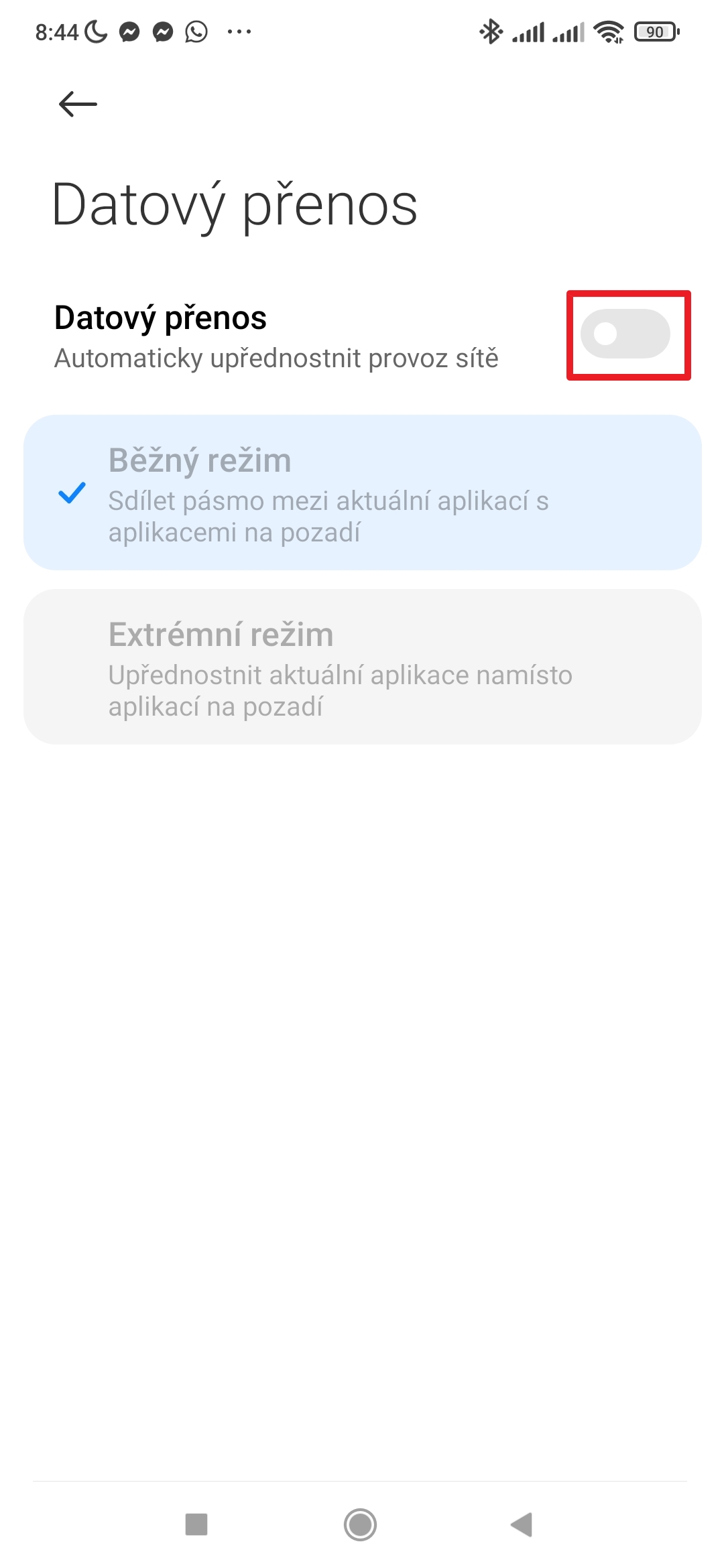Select Extrémní režim option
724x1568 pixels.
click(x=362, y=667)
